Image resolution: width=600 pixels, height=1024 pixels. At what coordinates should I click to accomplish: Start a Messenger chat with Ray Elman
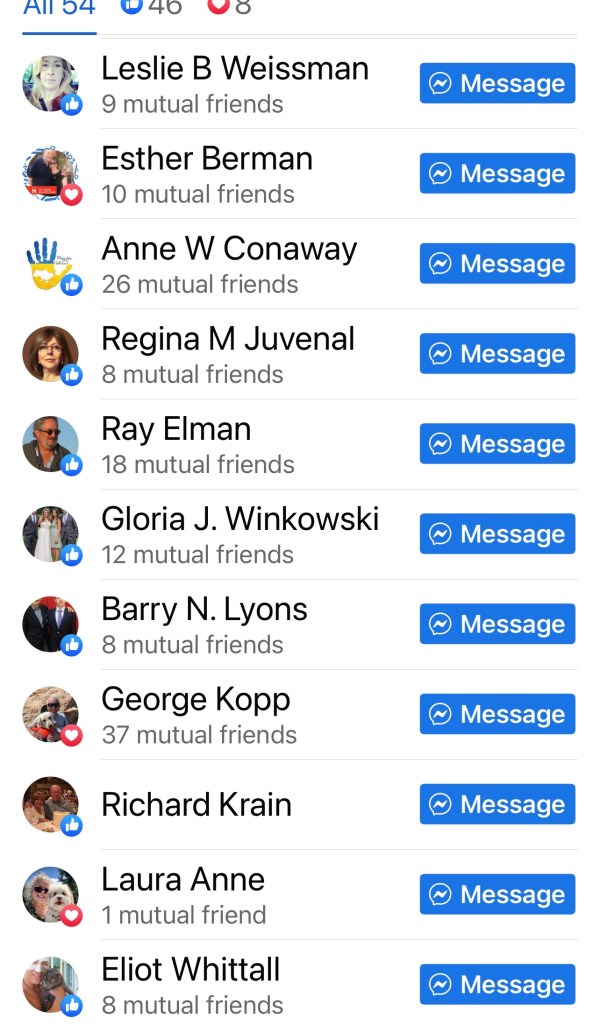[497, 444]
